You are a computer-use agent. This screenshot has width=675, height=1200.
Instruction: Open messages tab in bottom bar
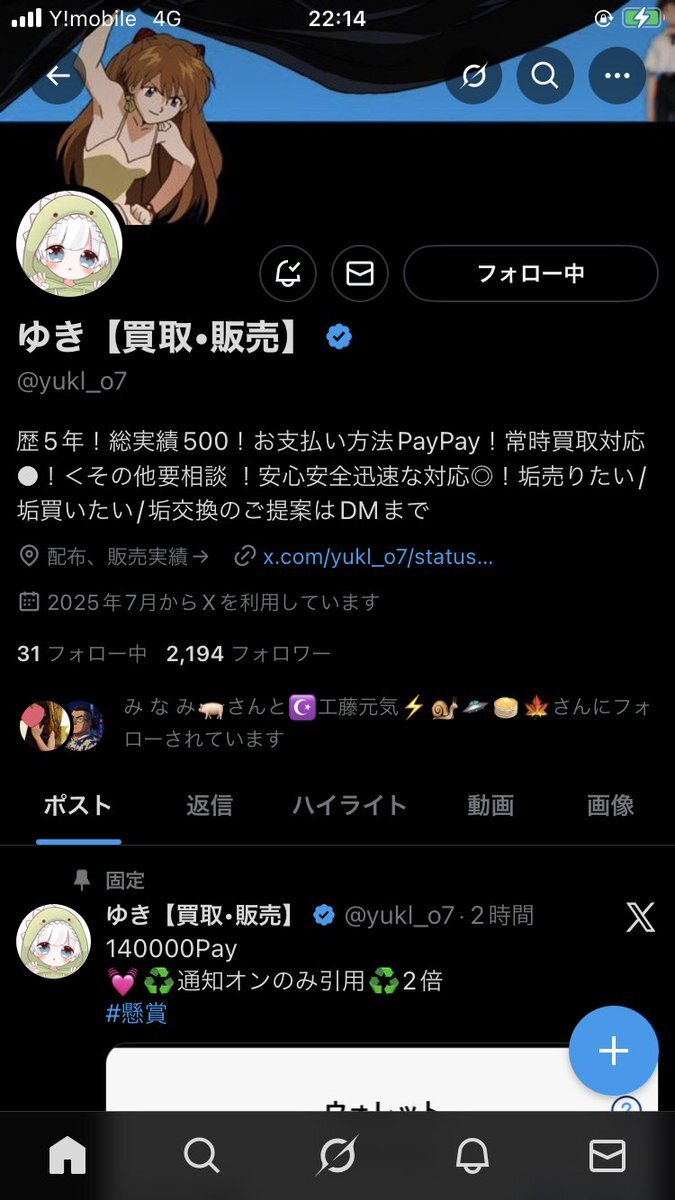click(x=607, y=1155)
